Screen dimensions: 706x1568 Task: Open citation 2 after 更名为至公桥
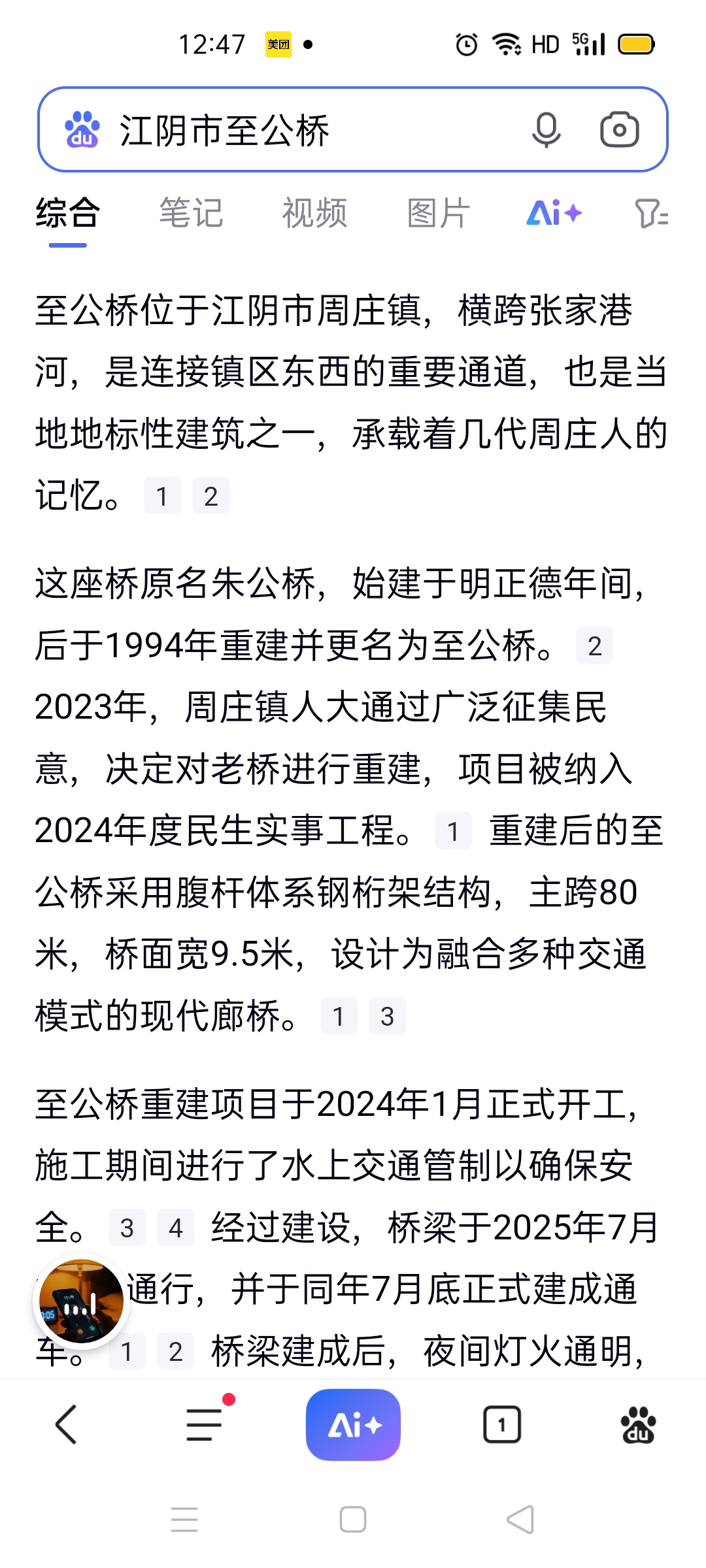pyautogui.click(x=594, y=646)
